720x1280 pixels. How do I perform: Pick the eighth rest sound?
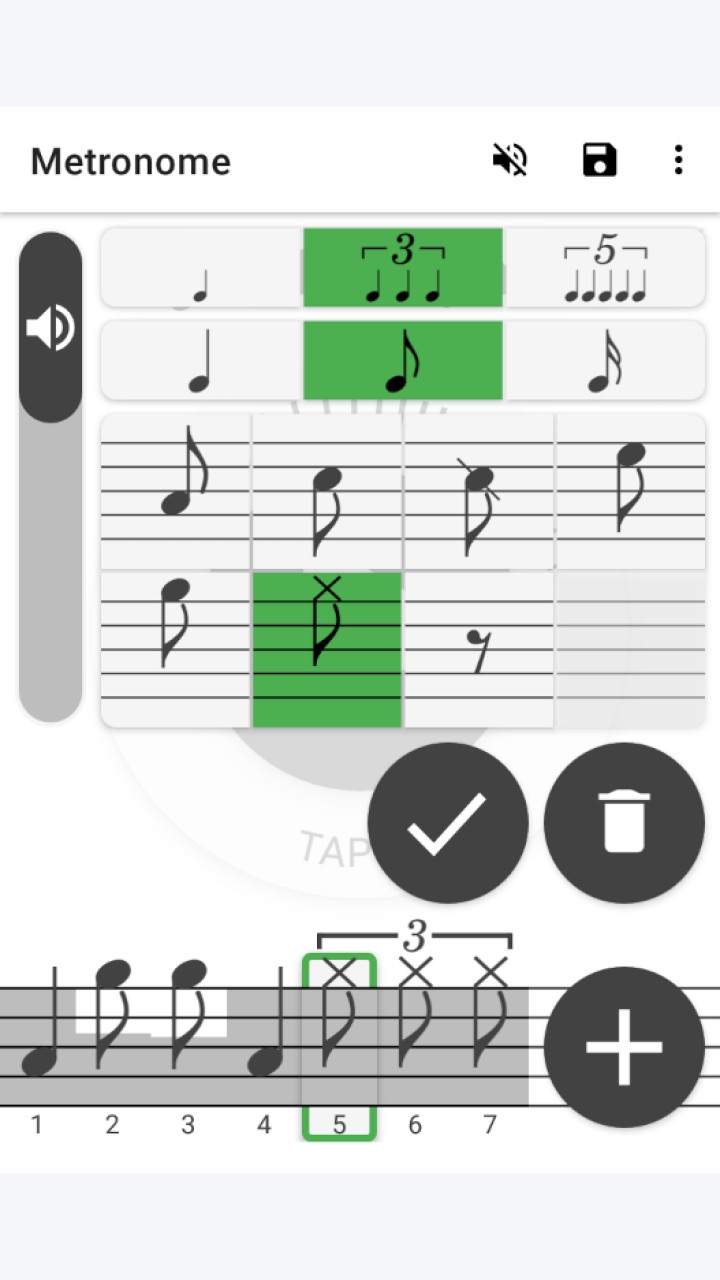pos(479,650)
